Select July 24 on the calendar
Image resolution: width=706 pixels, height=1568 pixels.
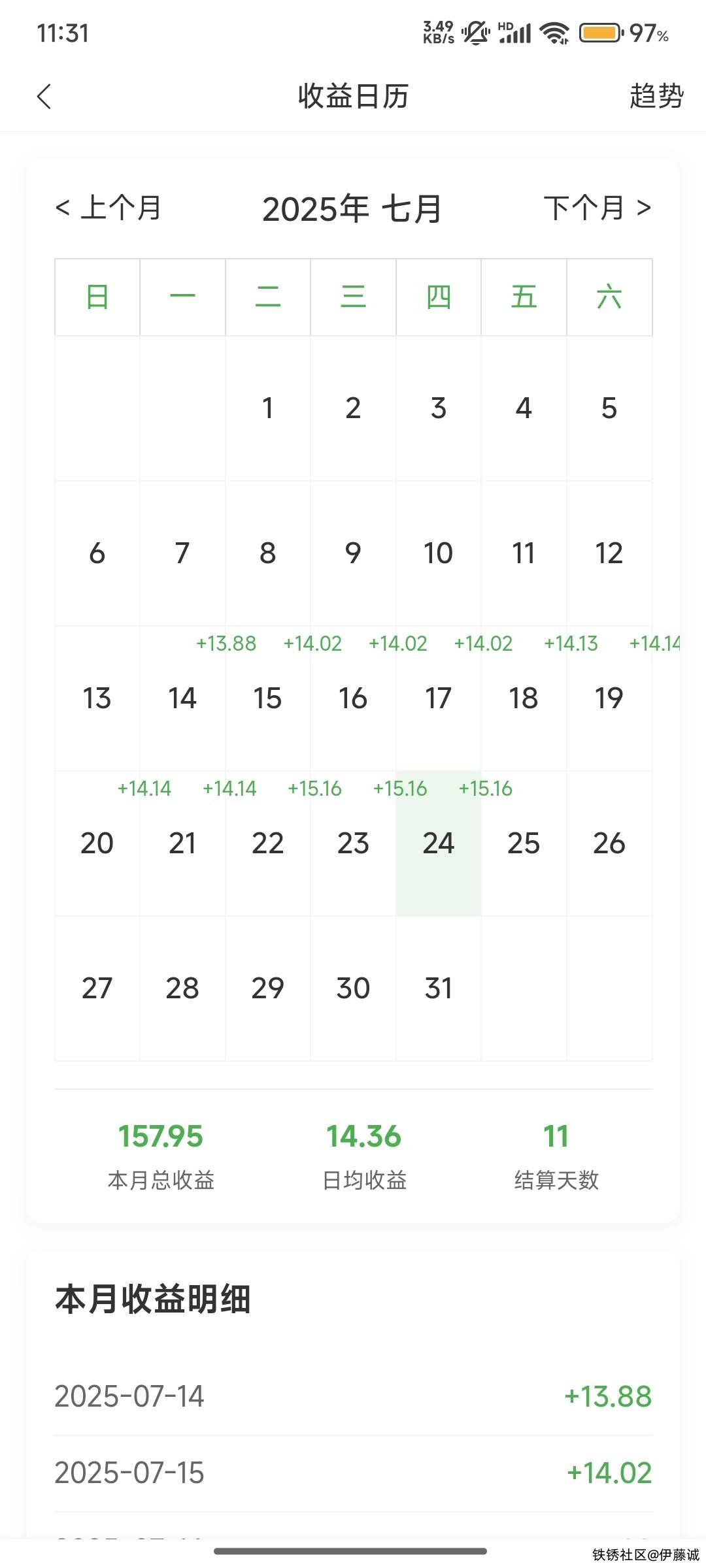[x=438, y=843]
